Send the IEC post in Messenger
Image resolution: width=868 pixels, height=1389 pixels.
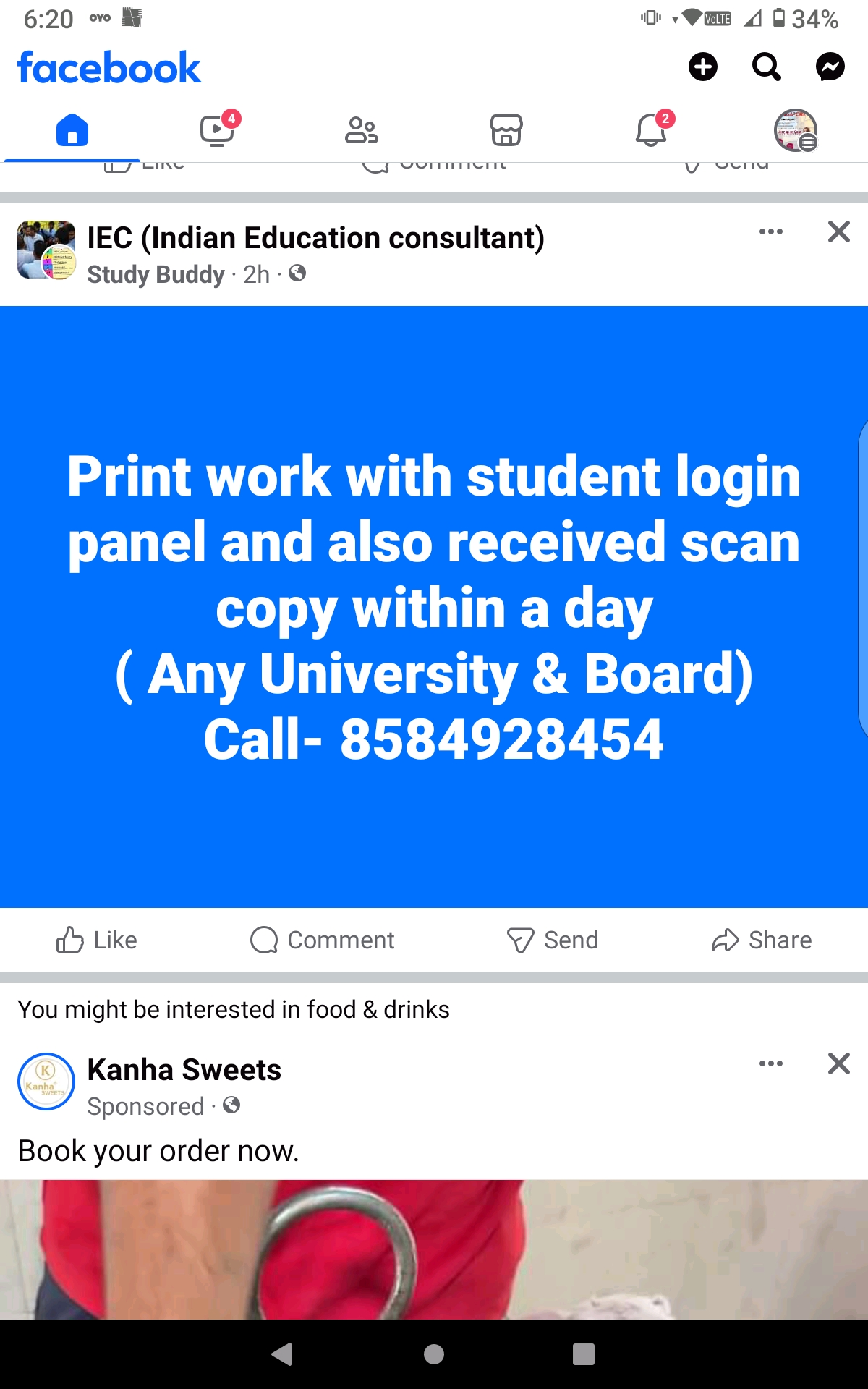(553, 940)
